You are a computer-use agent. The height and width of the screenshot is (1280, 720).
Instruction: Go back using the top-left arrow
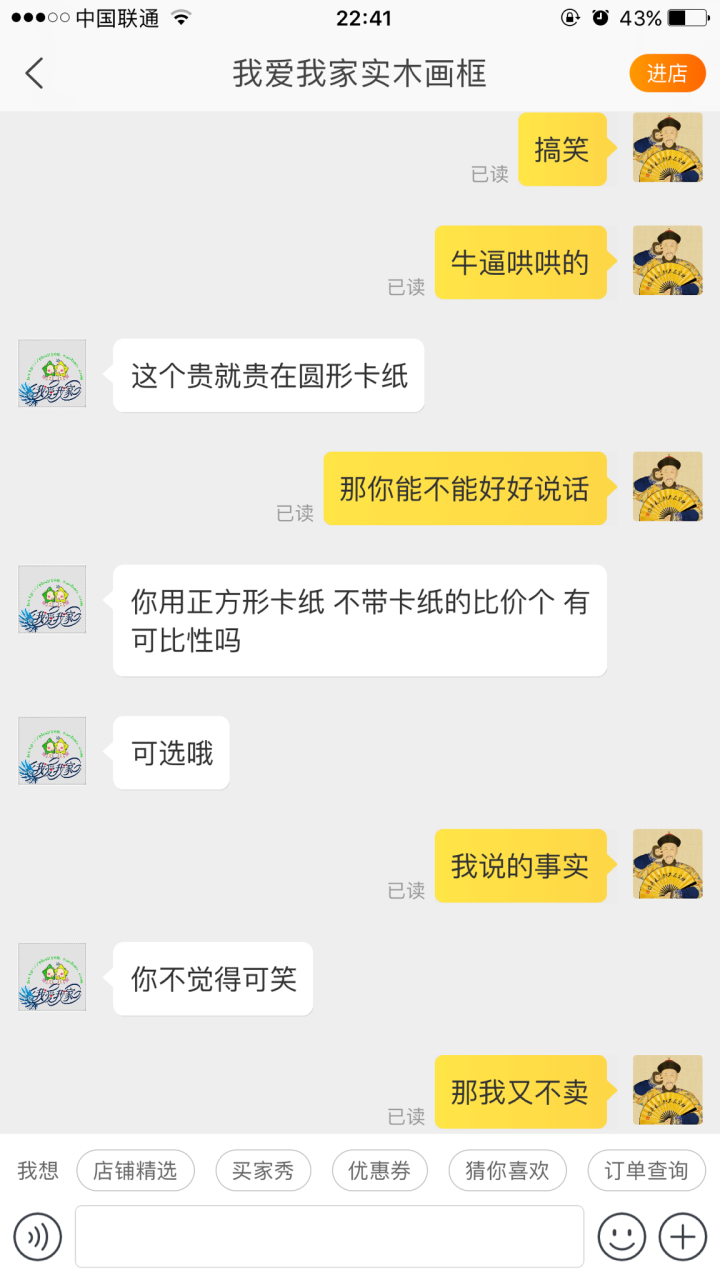(x=35, y=73)
